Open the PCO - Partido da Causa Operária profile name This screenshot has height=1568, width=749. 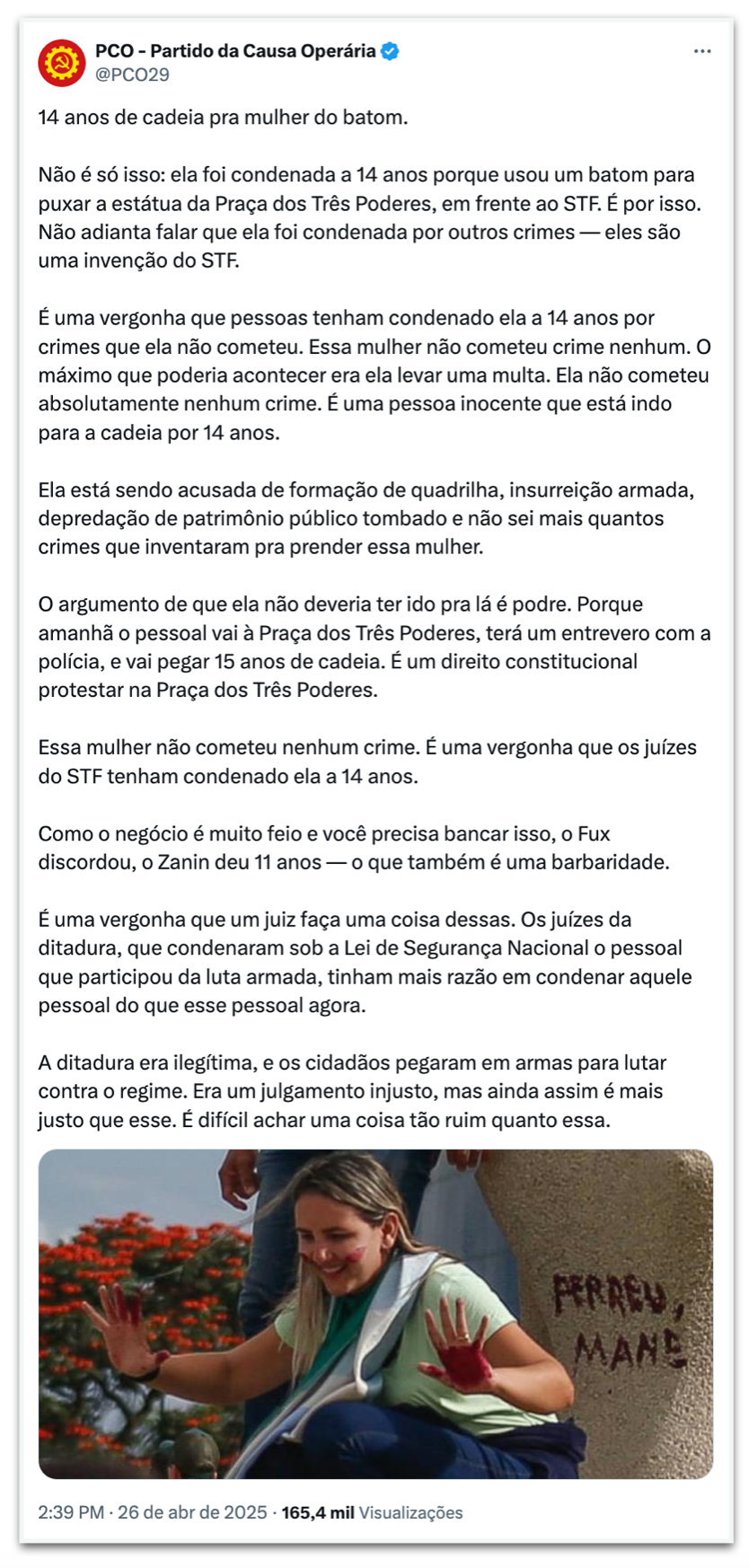(235, 51)
